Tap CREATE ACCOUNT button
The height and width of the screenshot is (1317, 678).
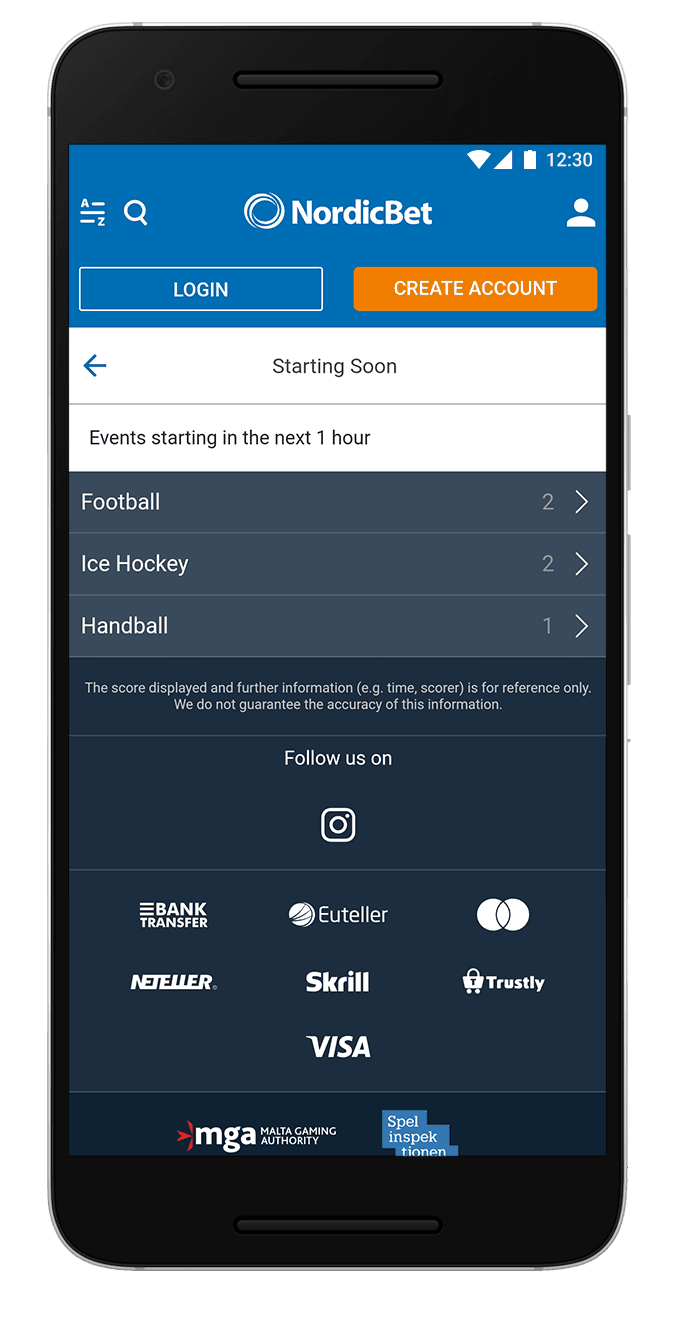[475, 289]
